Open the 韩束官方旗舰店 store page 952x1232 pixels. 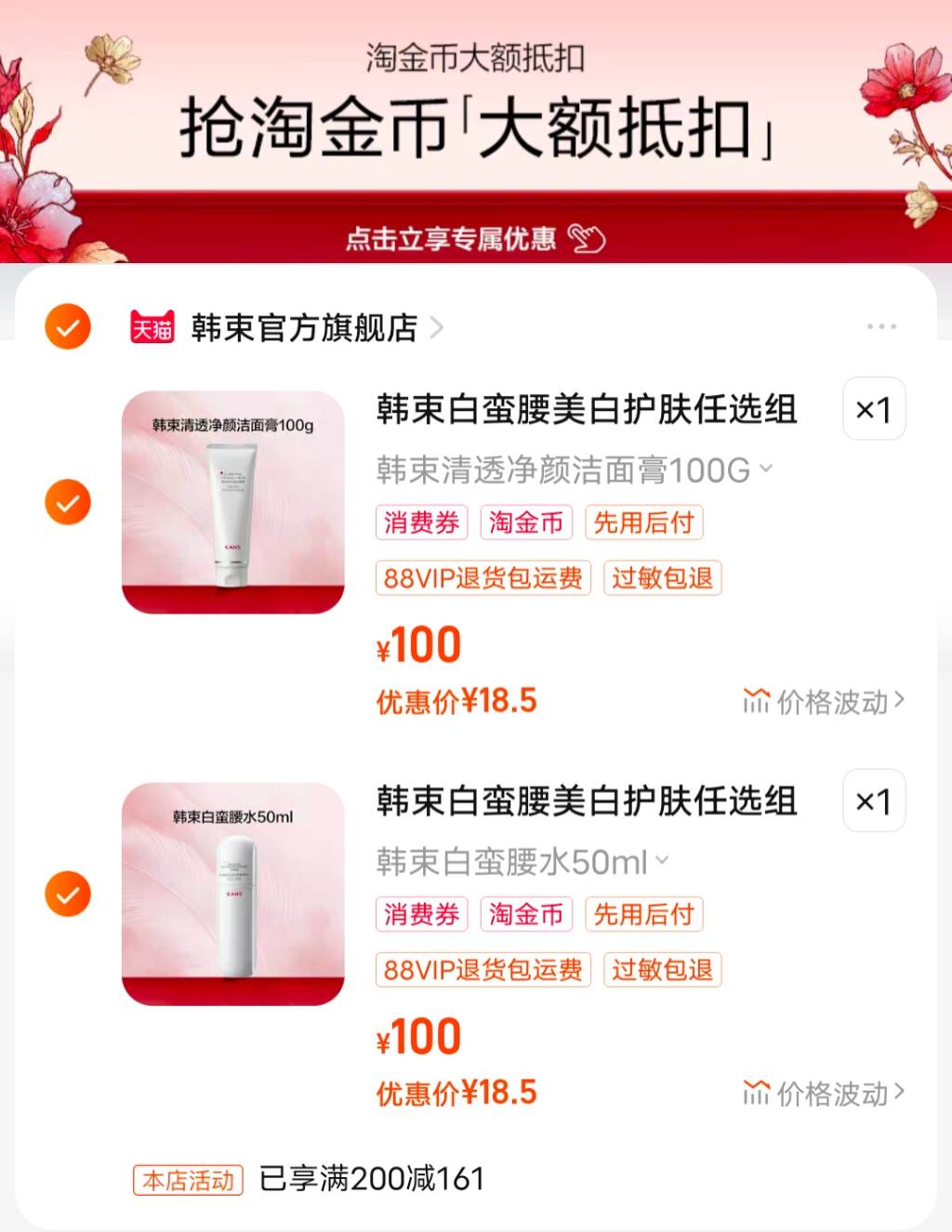(300, 328)
